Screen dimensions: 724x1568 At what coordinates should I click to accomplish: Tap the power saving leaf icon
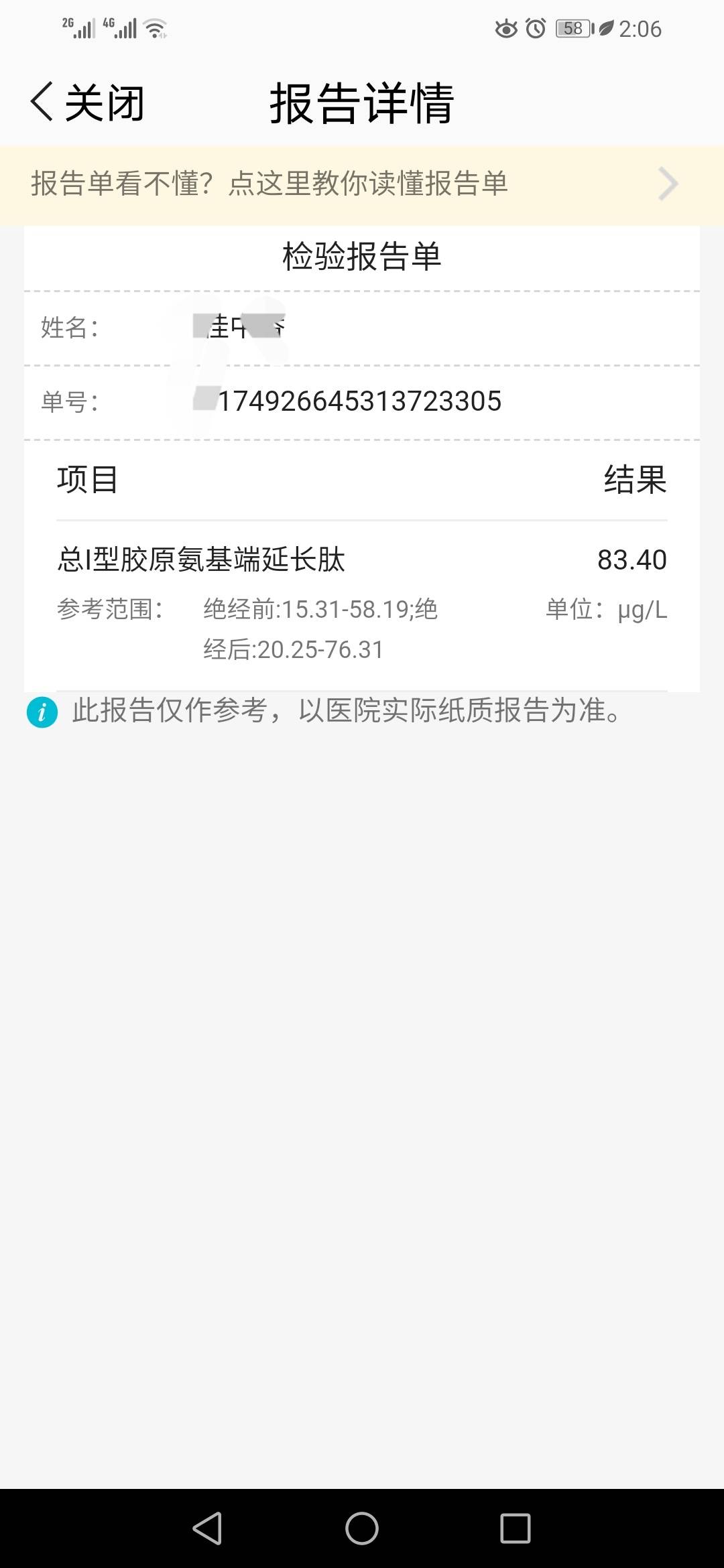(607, 27)
